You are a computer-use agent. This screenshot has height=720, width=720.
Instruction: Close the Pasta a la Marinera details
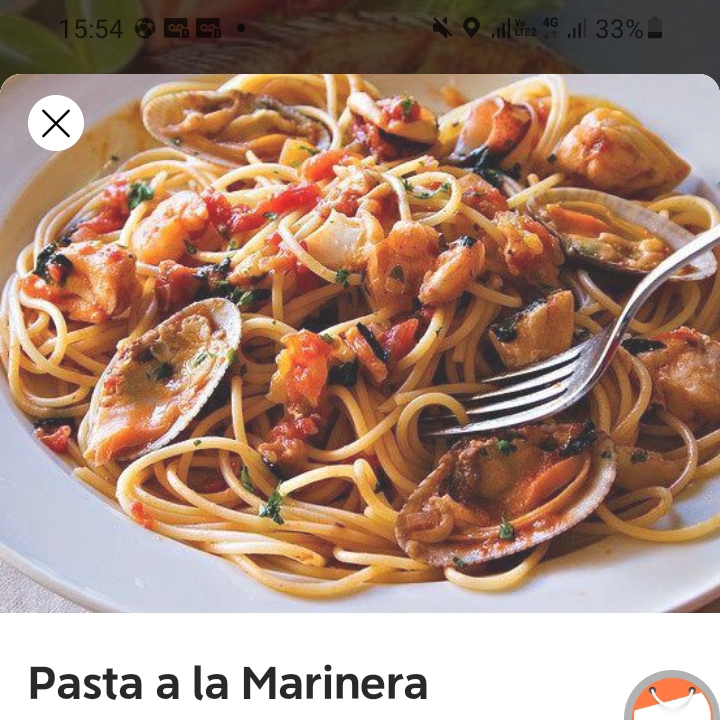[x=56, y=123]
